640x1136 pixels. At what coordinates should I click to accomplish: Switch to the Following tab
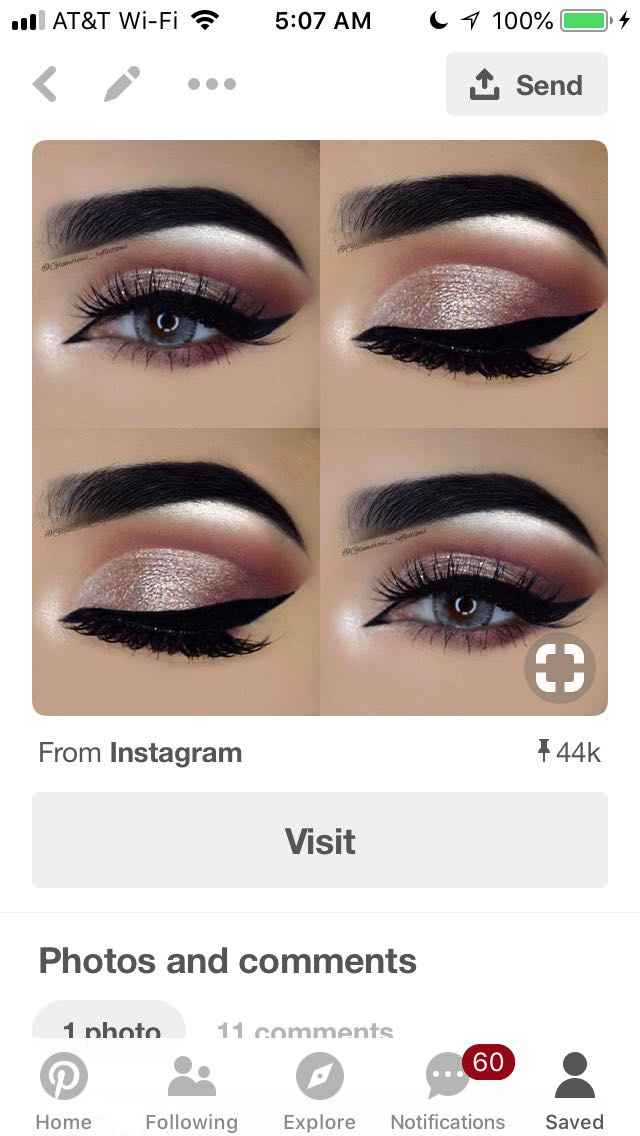[x=192, y=1092]
